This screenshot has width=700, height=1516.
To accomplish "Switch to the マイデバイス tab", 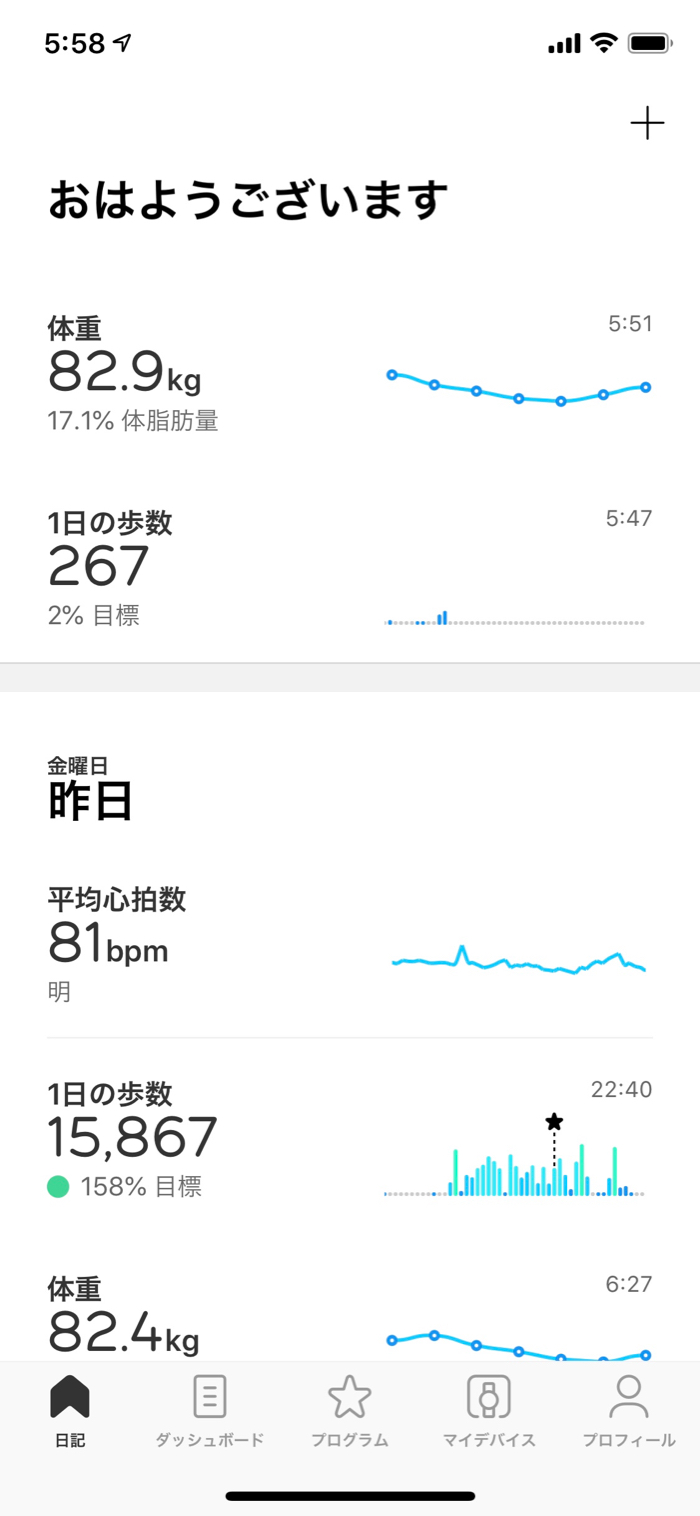I will coord(489,1410).
